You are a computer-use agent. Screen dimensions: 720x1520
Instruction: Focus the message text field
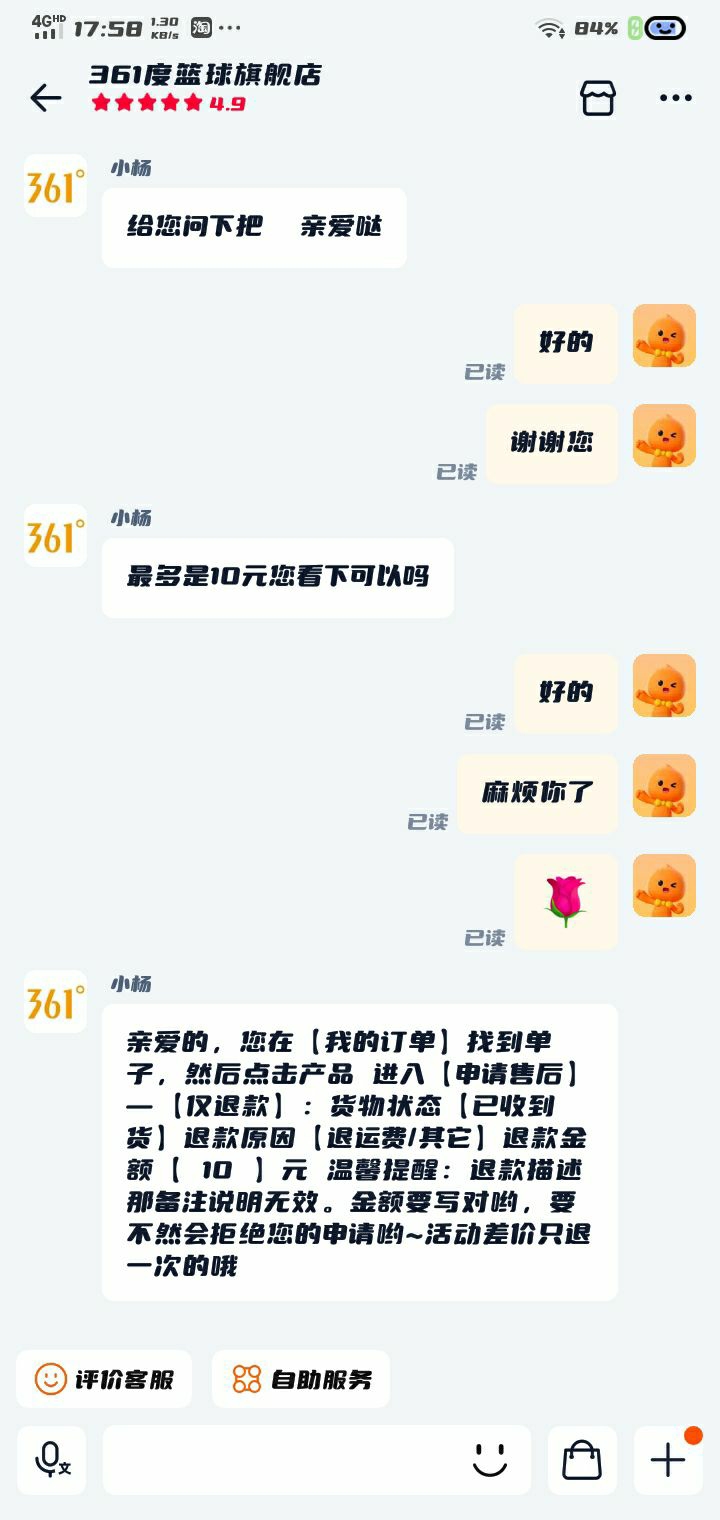coord(280,1460)
